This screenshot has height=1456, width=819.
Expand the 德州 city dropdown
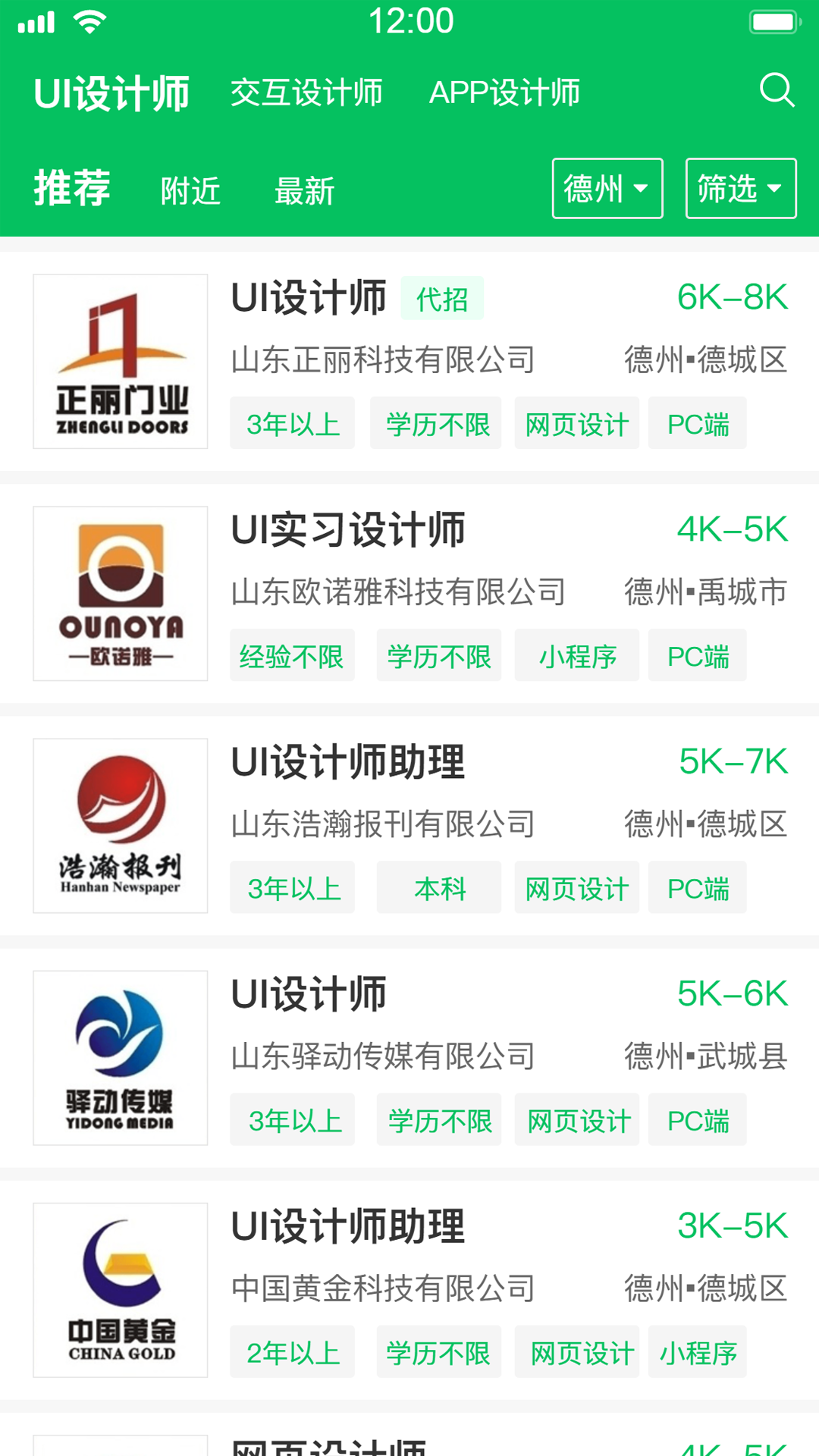[x=607, y=189]
